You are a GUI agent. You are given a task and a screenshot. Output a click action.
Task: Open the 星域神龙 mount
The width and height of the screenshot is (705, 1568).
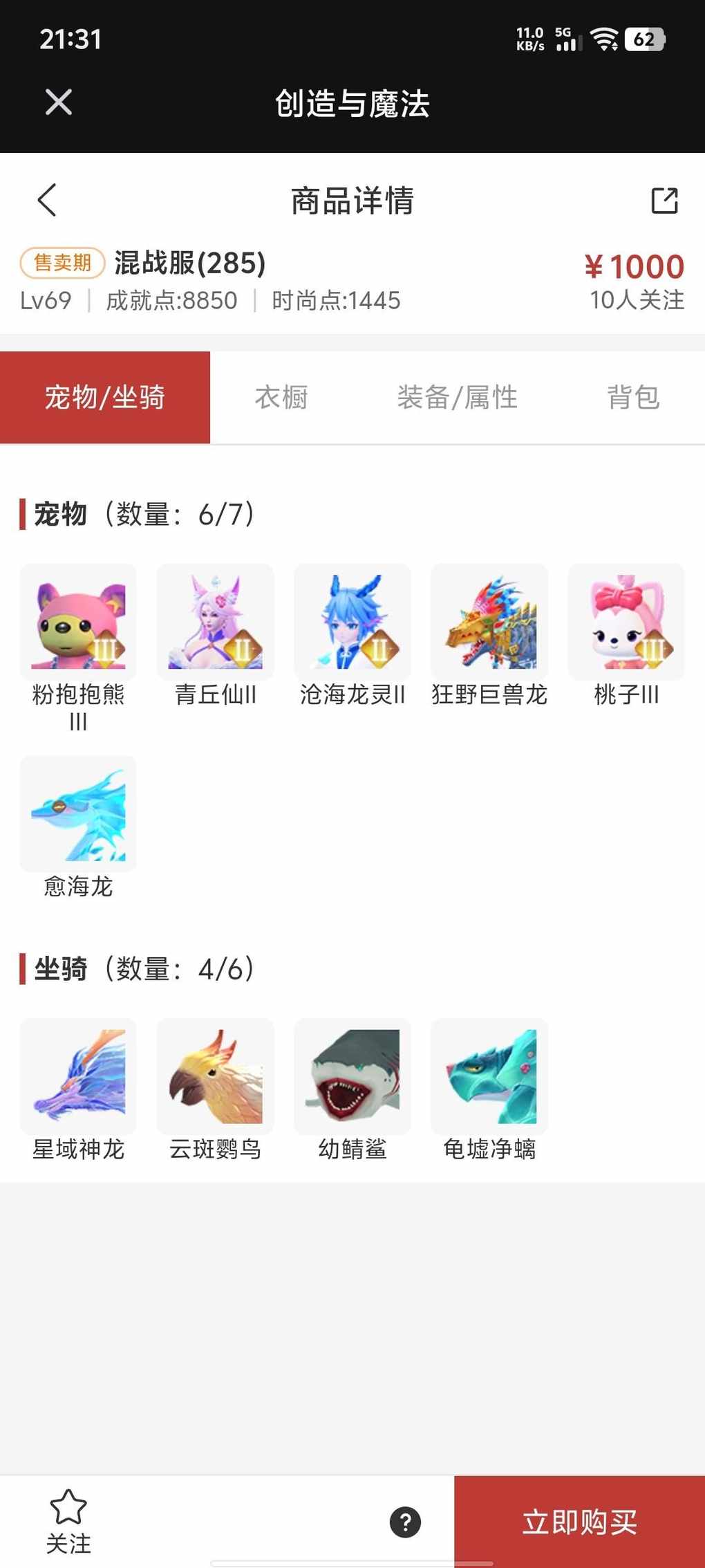point(78,1076)
